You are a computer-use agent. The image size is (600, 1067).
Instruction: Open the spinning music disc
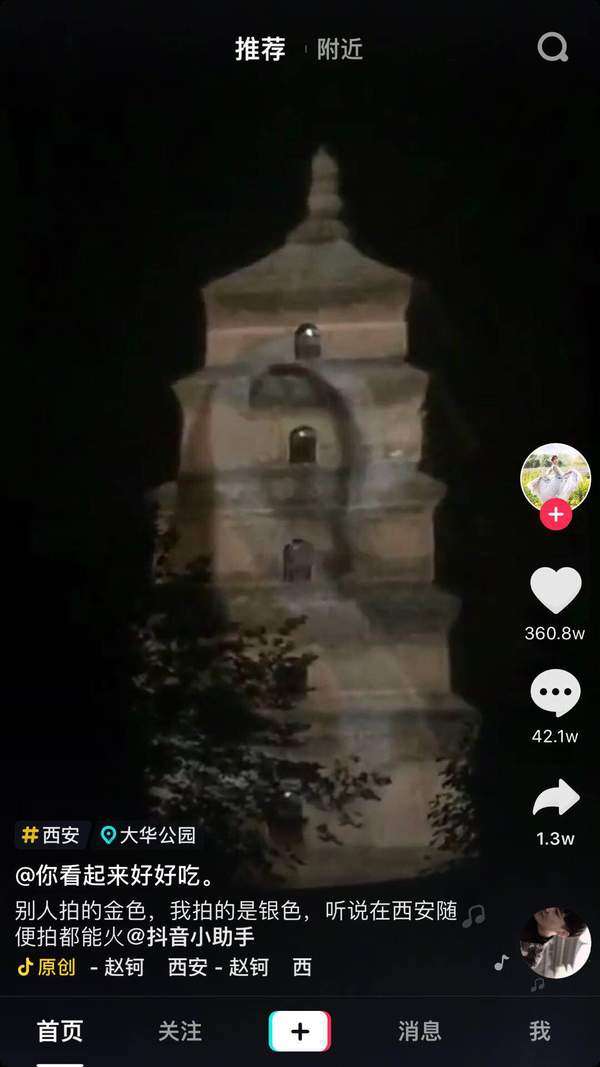[x=555, y=943]
